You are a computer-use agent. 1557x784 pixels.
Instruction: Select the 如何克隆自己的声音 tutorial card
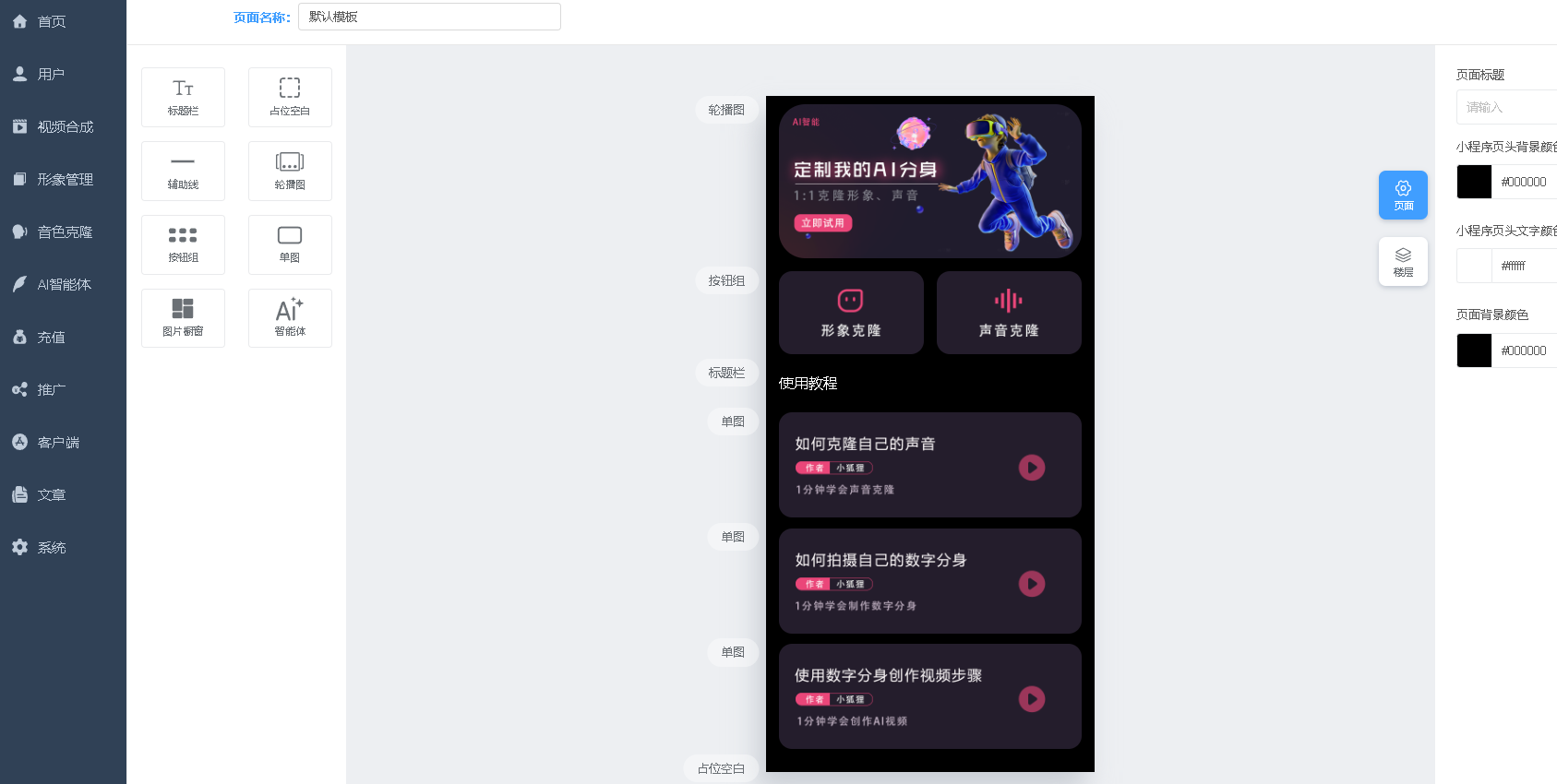point(929,465)
